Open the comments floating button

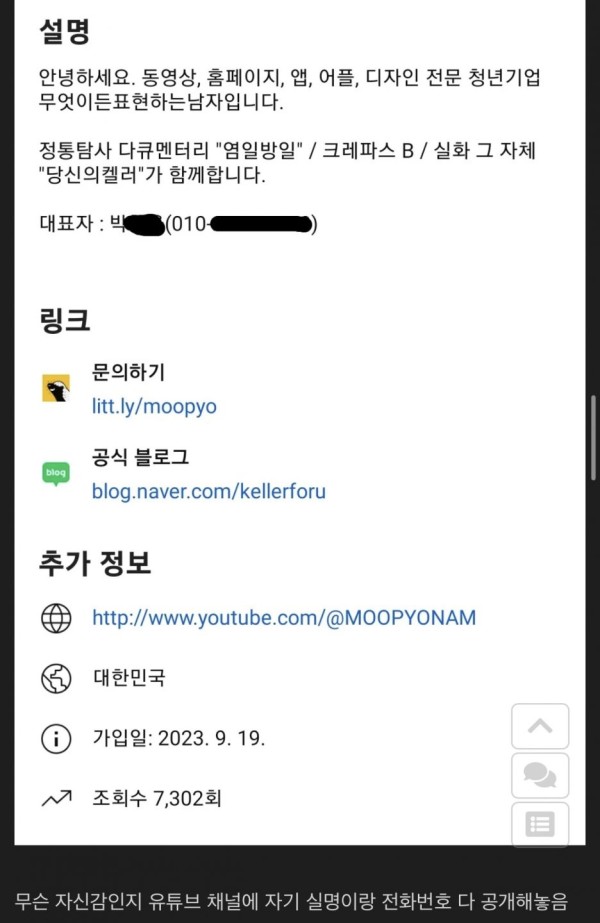coord(540,776)
